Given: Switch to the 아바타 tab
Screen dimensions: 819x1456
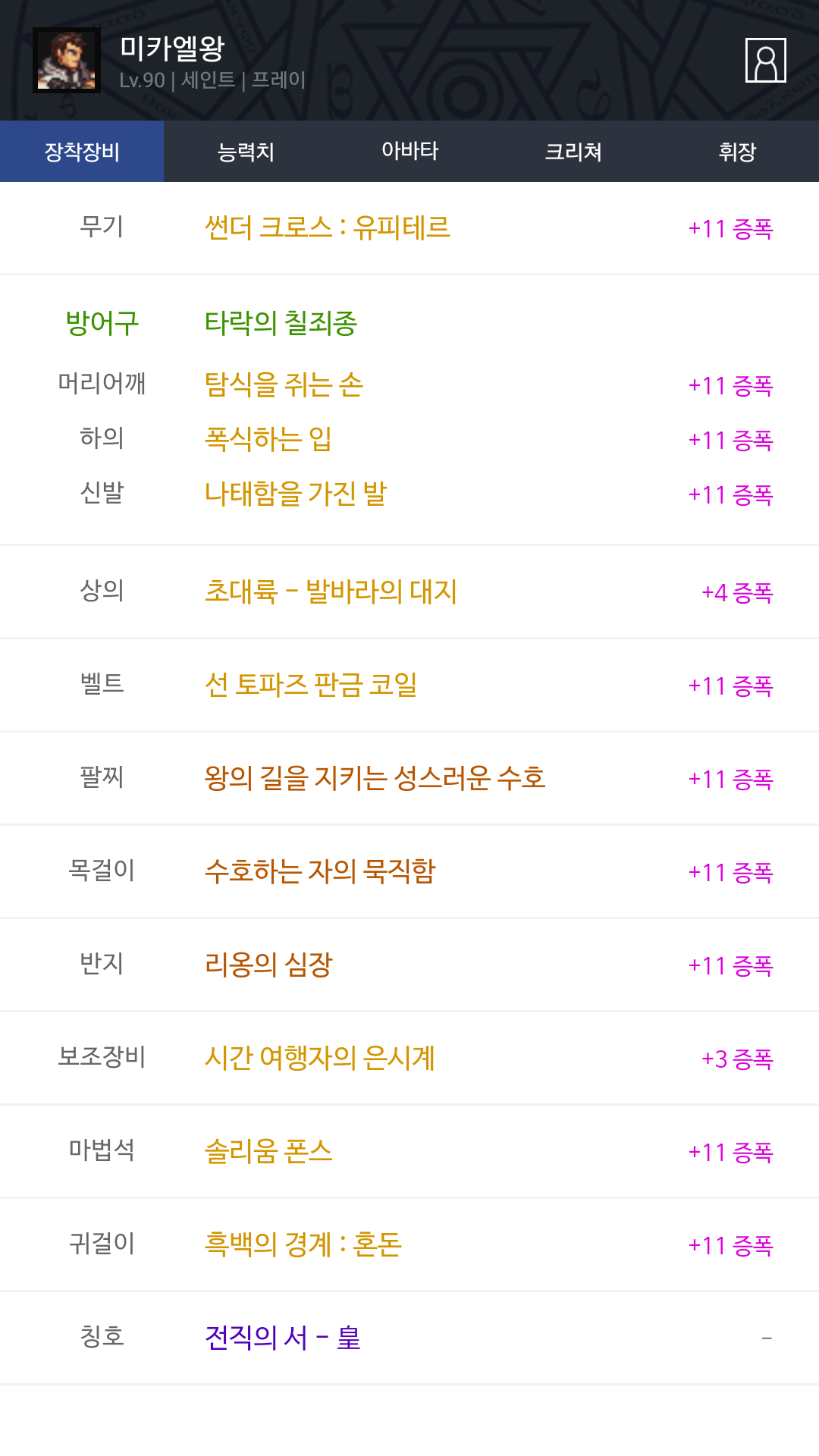Looking at the screenshot, I should 409,152.
